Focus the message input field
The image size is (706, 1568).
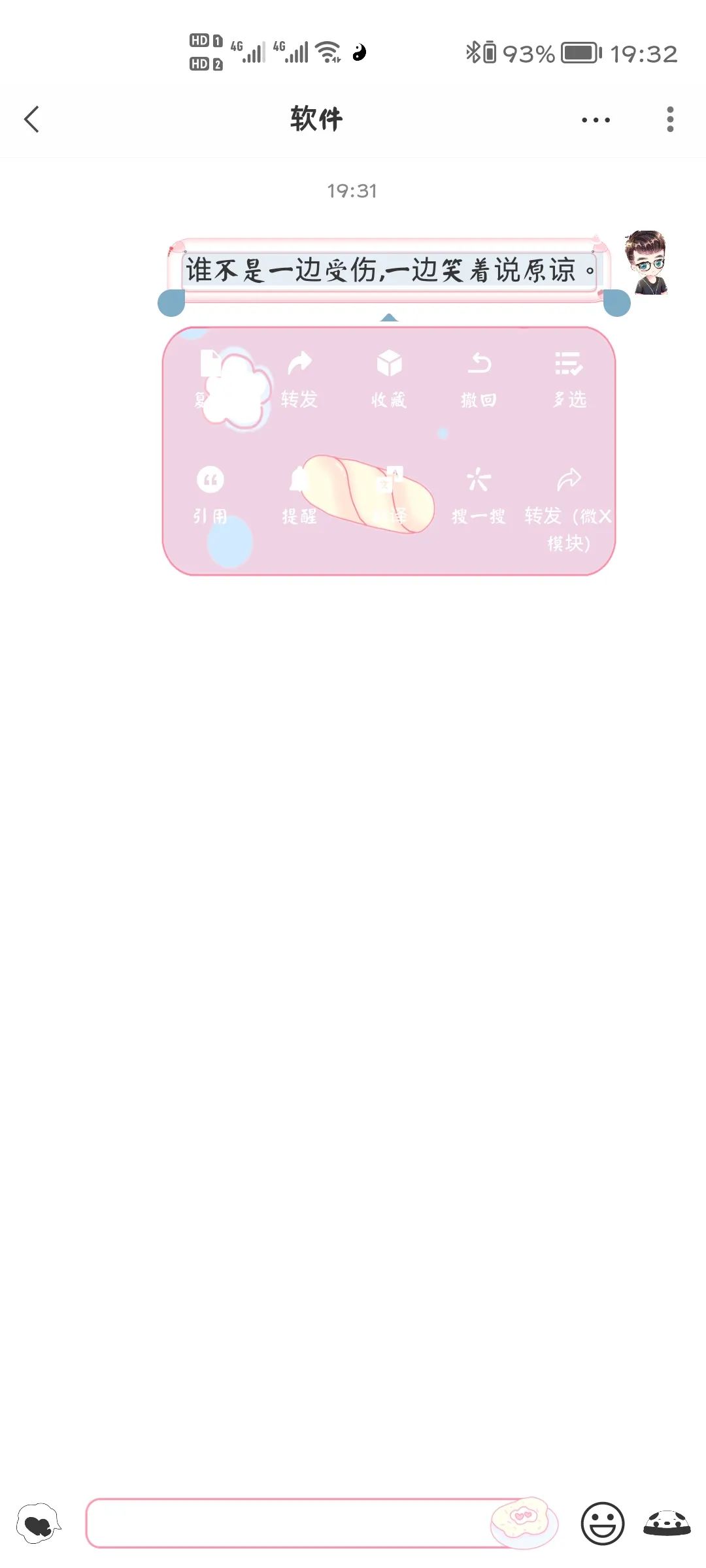[x=288, y=1524]
